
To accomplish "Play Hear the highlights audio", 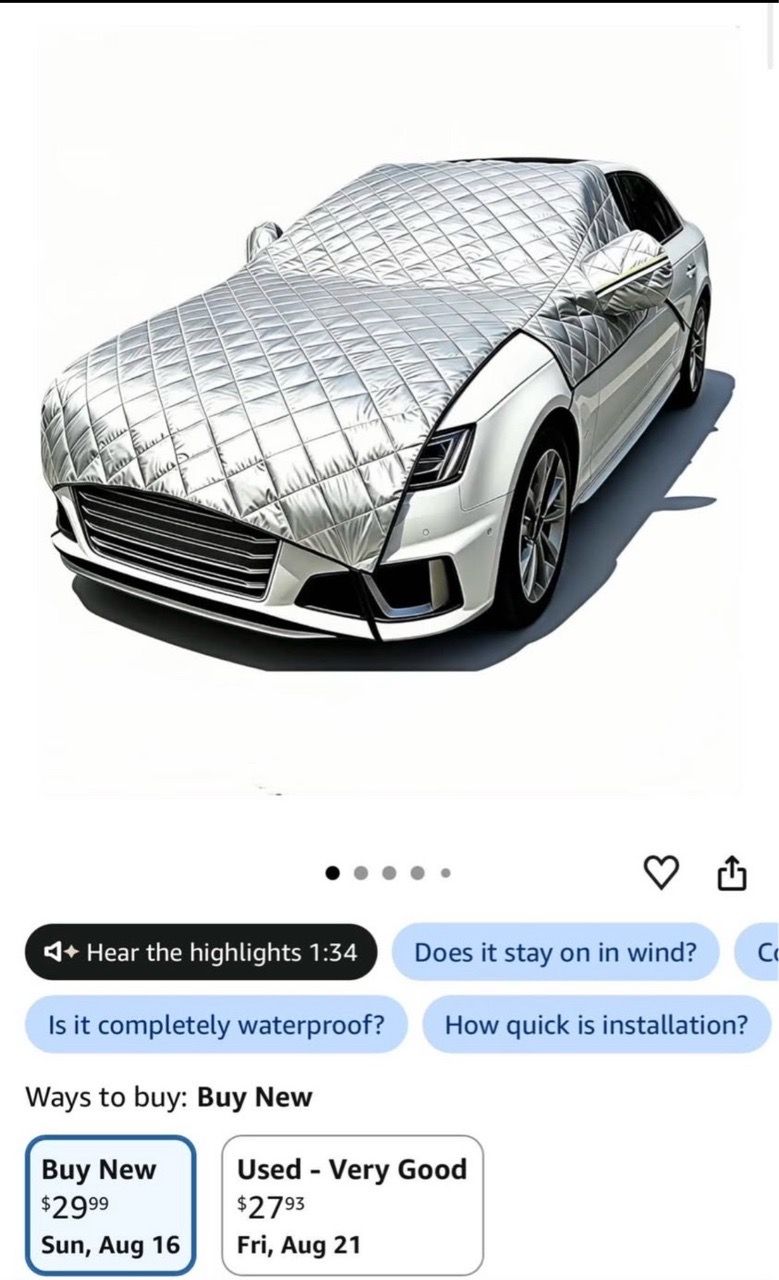I will 201,952.
